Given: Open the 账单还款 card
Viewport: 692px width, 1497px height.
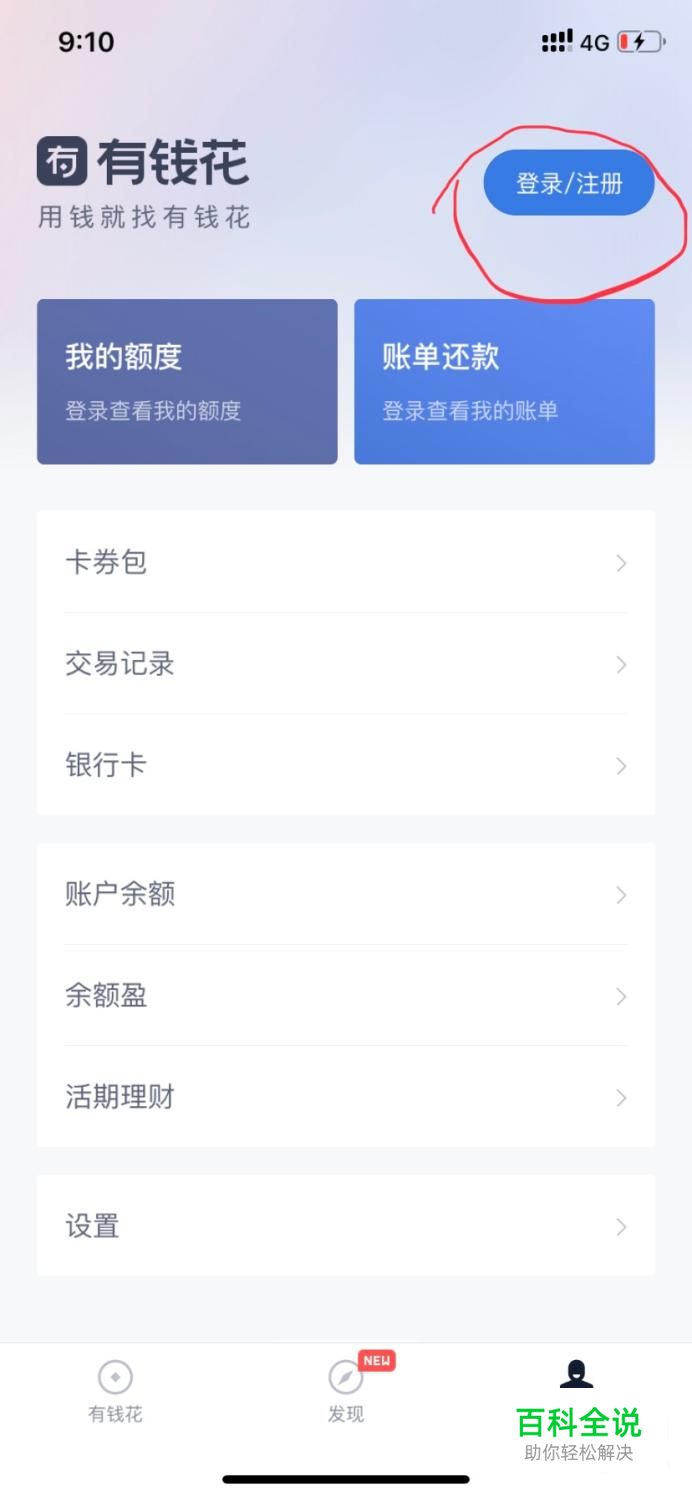Looking at the screenshot, I should pyautogui.click(x=505, y=382).
